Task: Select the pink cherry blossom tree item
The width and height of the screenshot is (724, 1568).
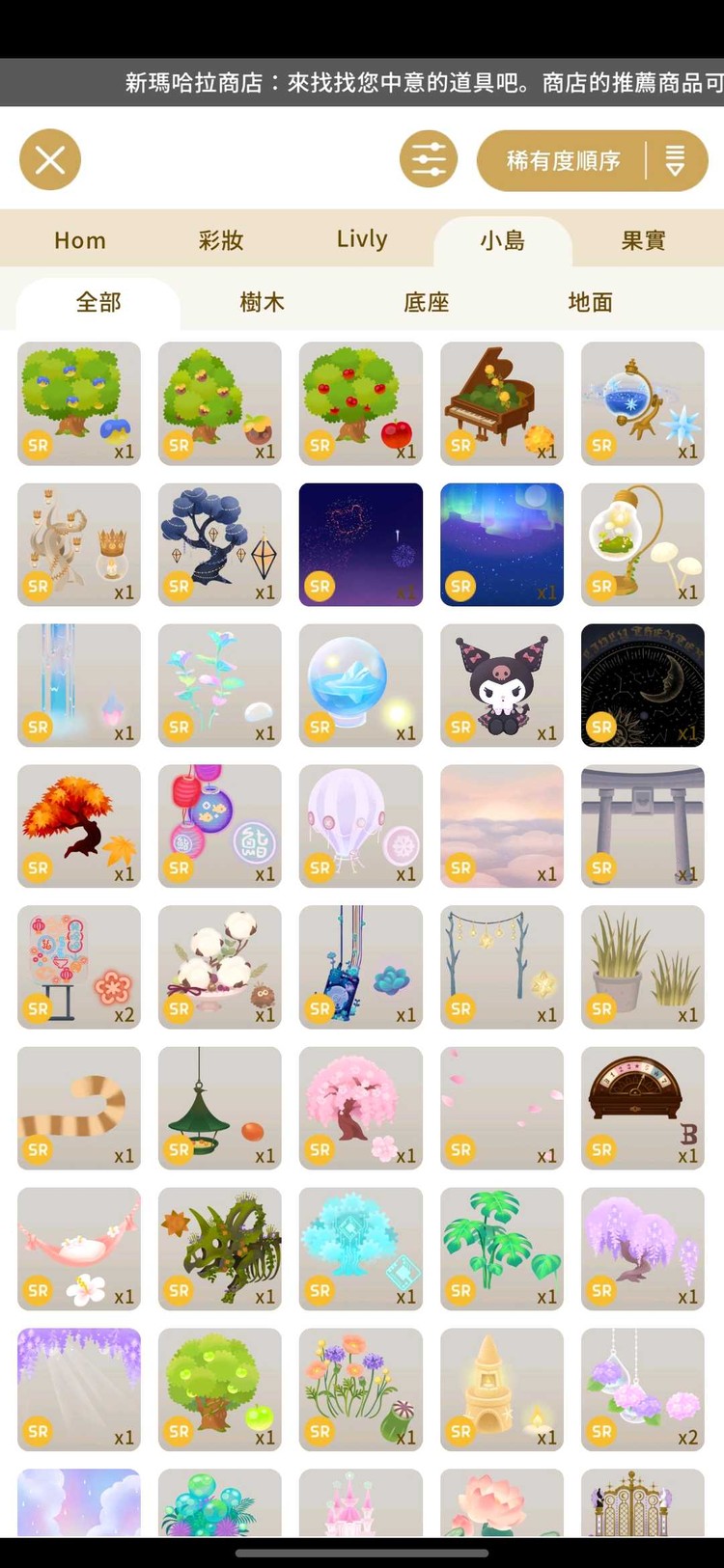Action: (x=360, y=1108)
